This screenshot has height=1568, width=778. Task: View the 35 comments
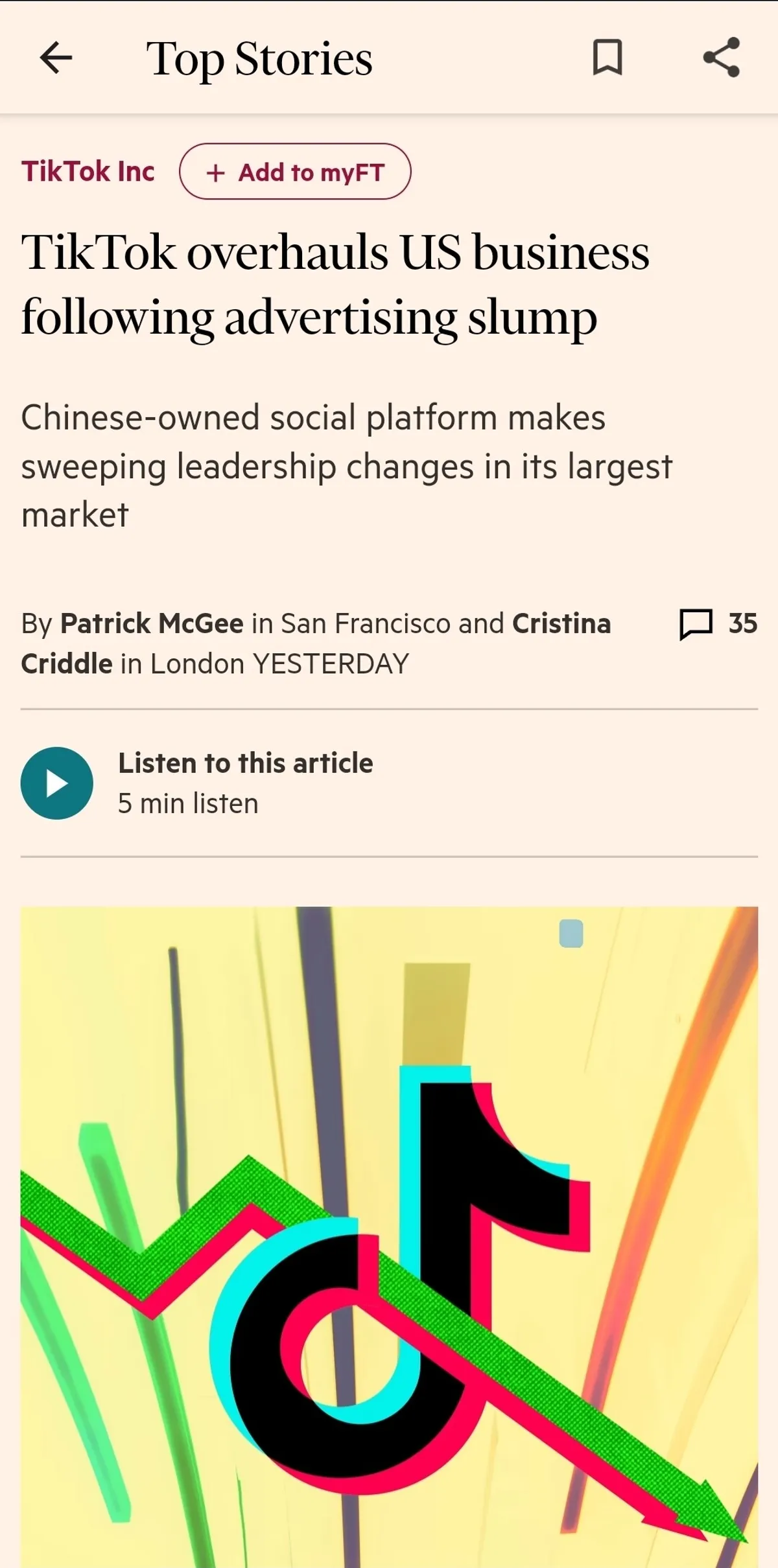(718, 623)
